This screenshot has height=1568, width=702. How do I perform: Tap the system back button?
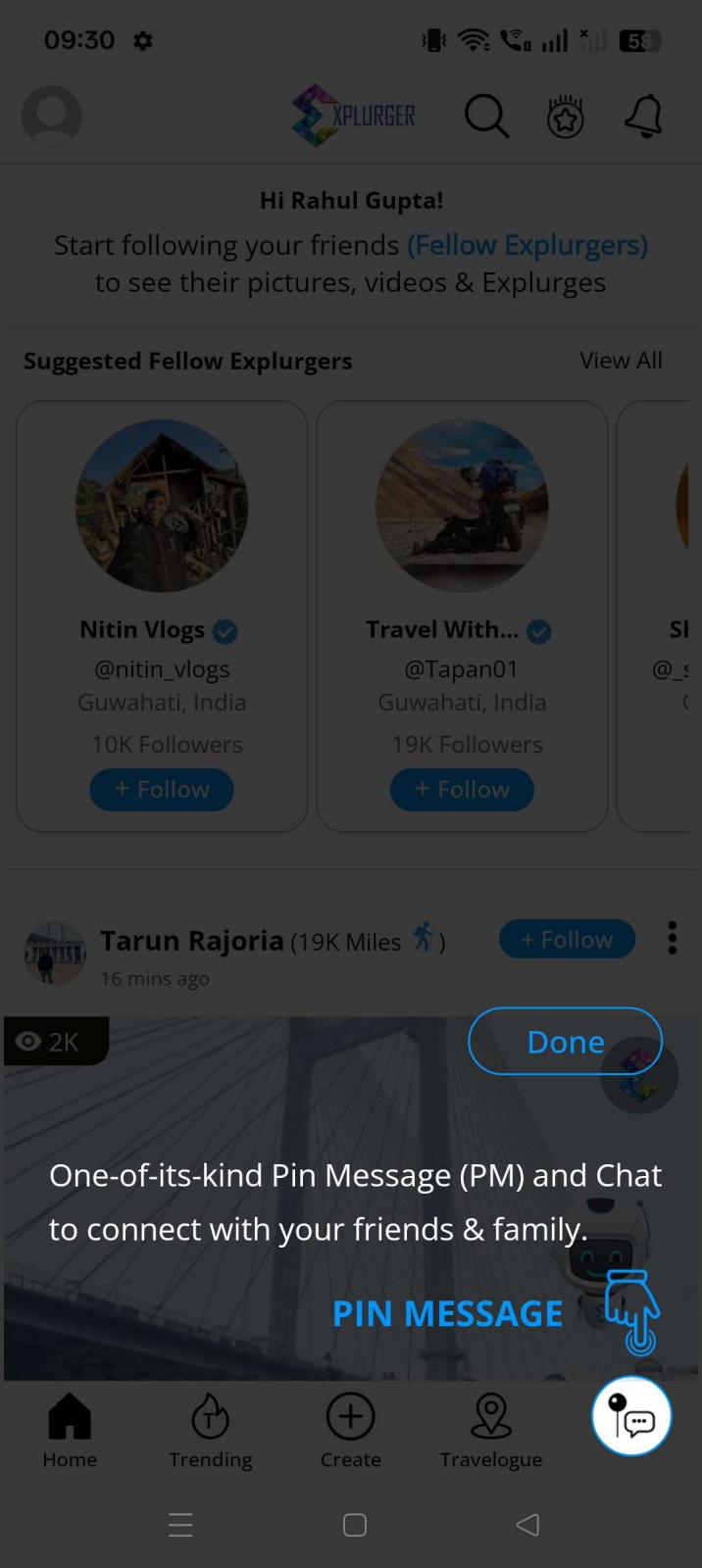tap(527, 1524)
